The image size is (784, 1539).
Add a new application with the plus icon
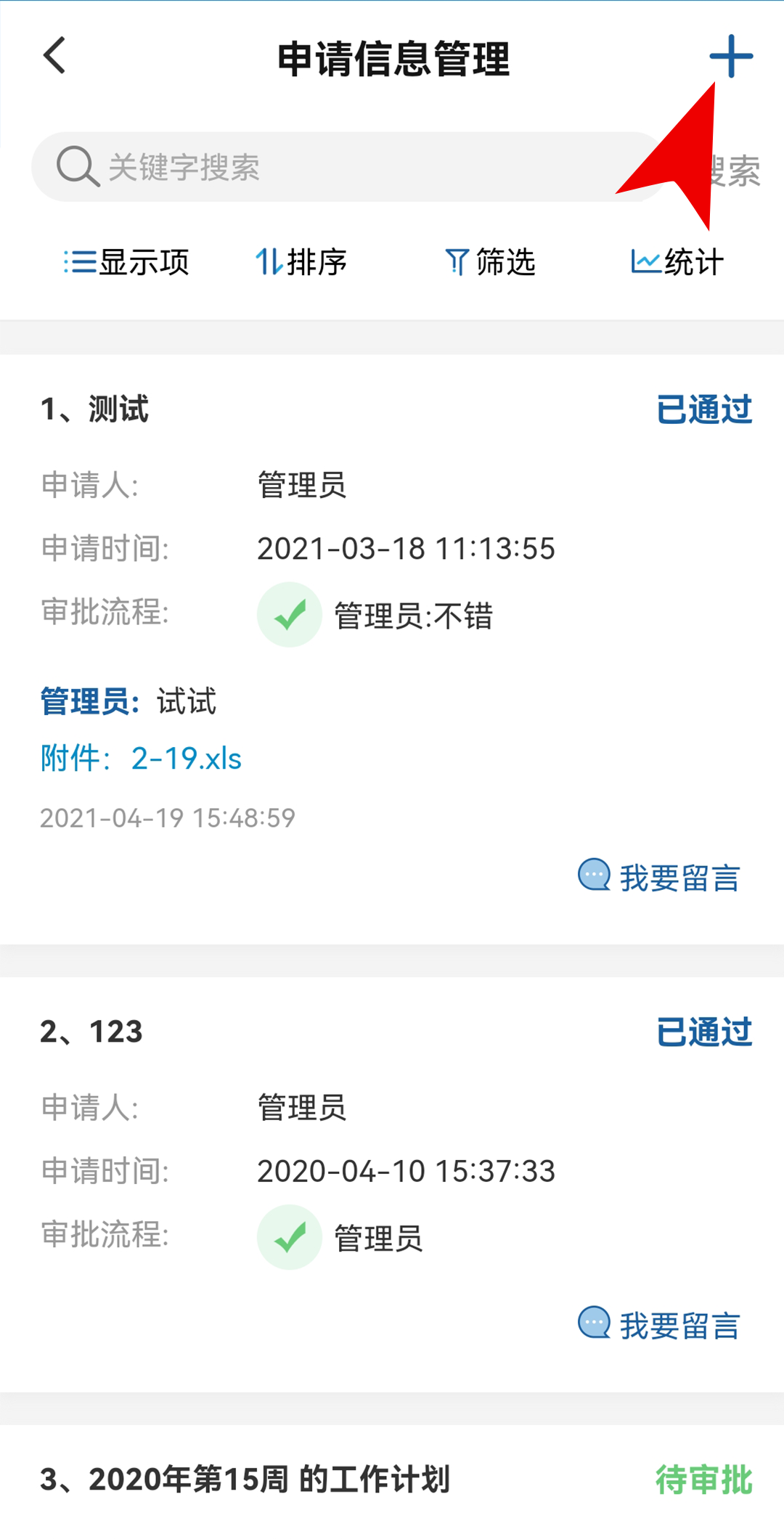[731, 56]
